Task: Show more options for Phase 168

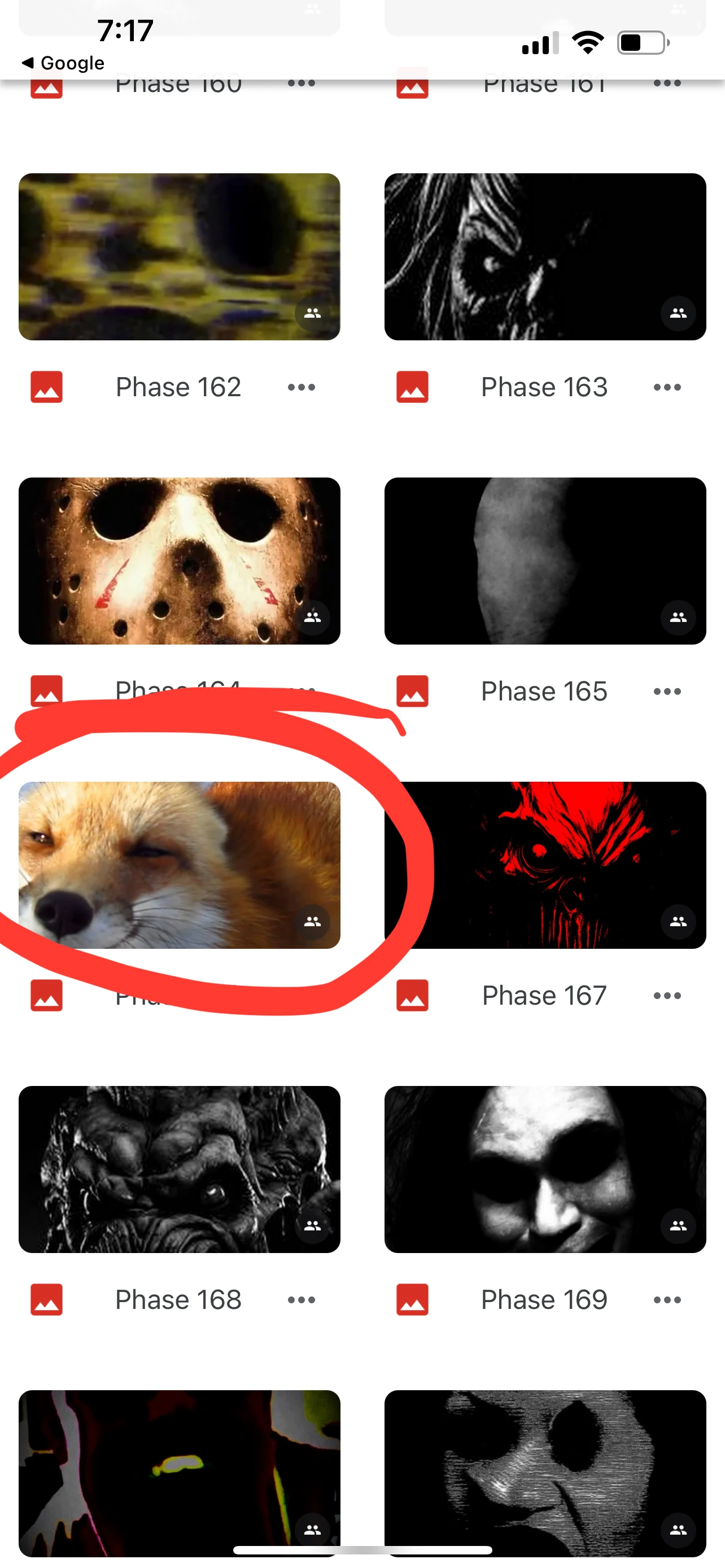Action: coord(302,1299)
